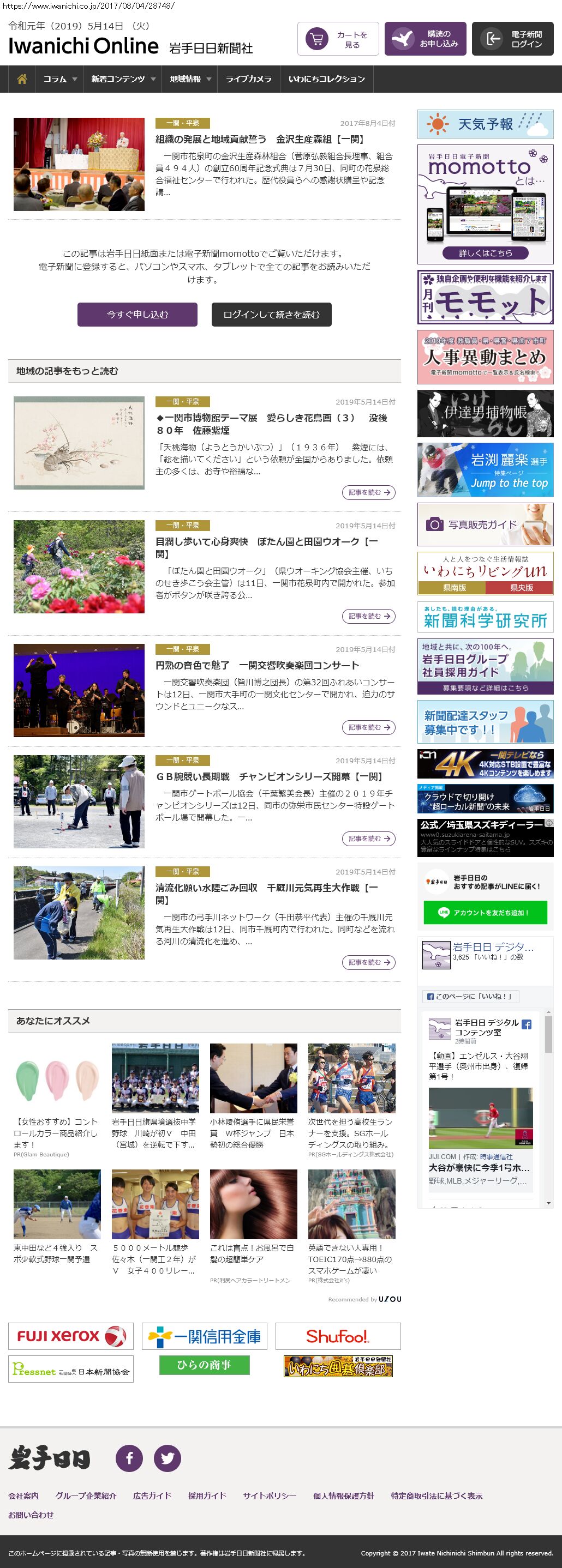Expand the 地域情報 menu
This screenshot has width=562, height=1568.
(x=190, y=79)
